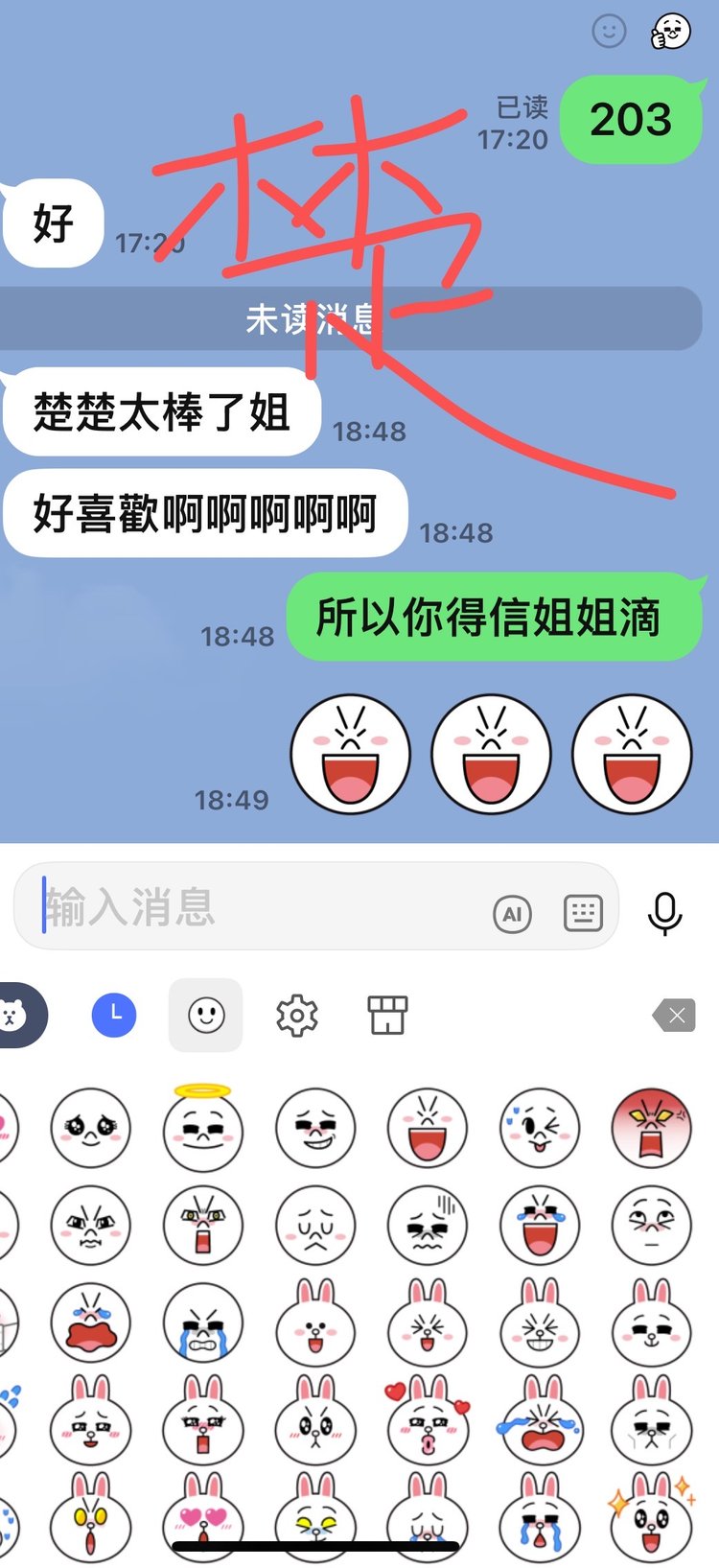The image size is (719, 1568).
Task: Insert the red angry shouting face emoji
Action: tap(651, 1128)
